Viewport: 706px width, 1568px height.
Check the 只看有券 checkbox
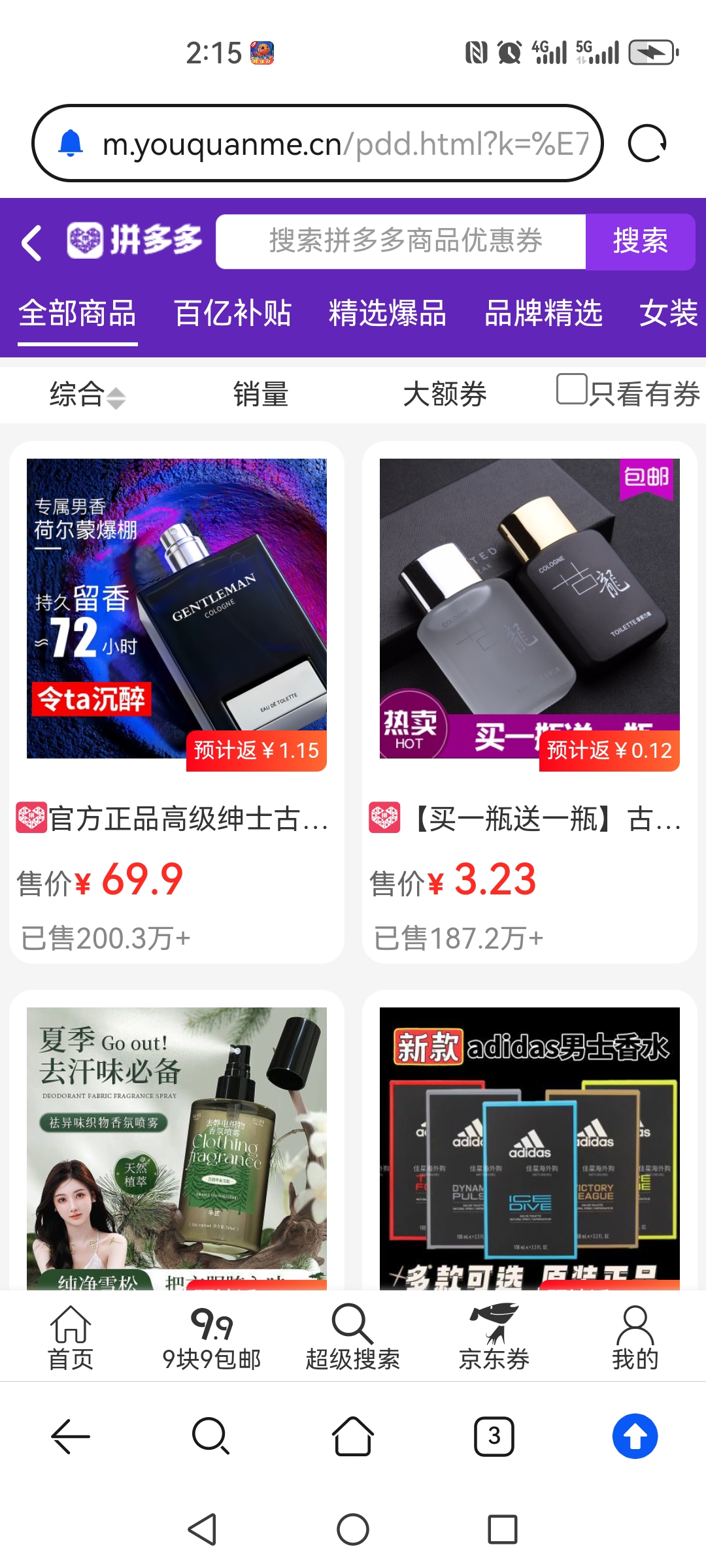[x=572, y=389]
